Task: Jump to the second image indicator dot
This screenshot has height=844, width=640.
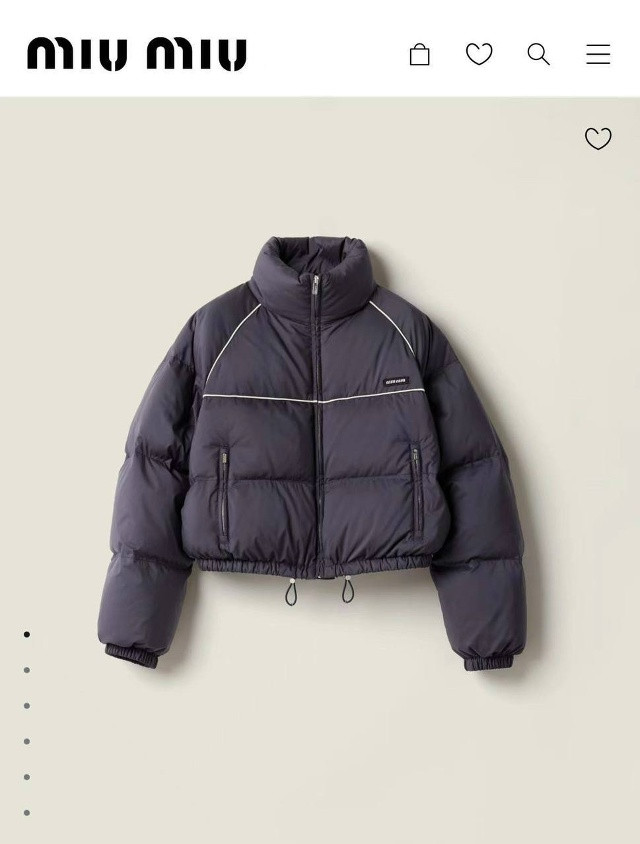Action: click(x=27, y=670)
